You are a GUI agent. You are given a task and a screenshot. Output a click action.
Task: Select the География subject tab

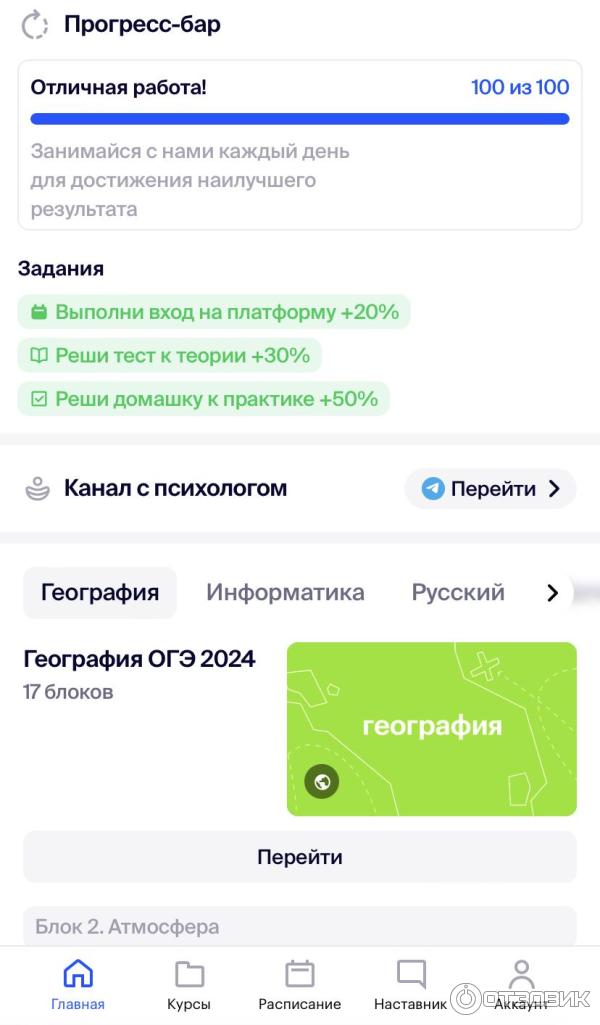point(100,592)
